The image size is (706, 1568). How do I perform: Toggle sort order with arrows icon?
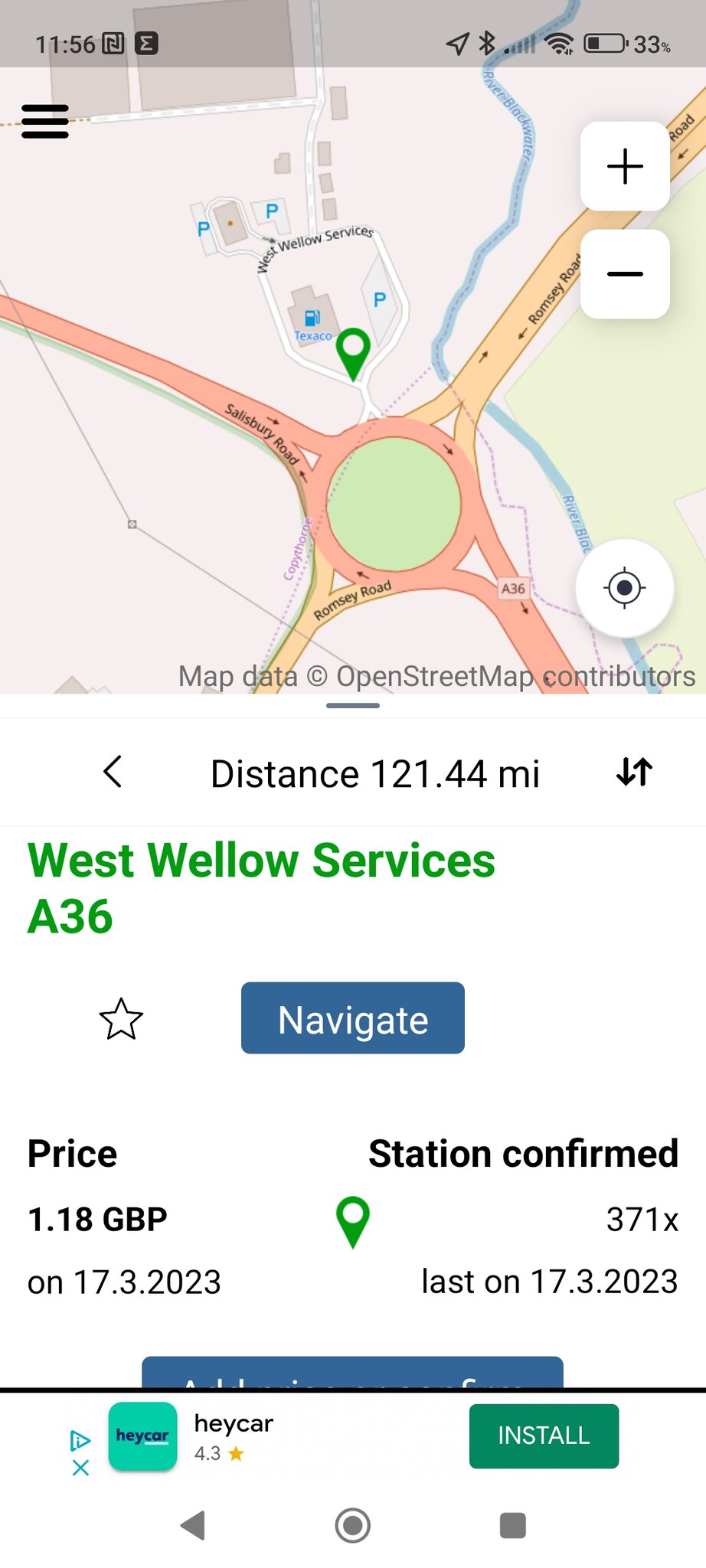[634, 772]
